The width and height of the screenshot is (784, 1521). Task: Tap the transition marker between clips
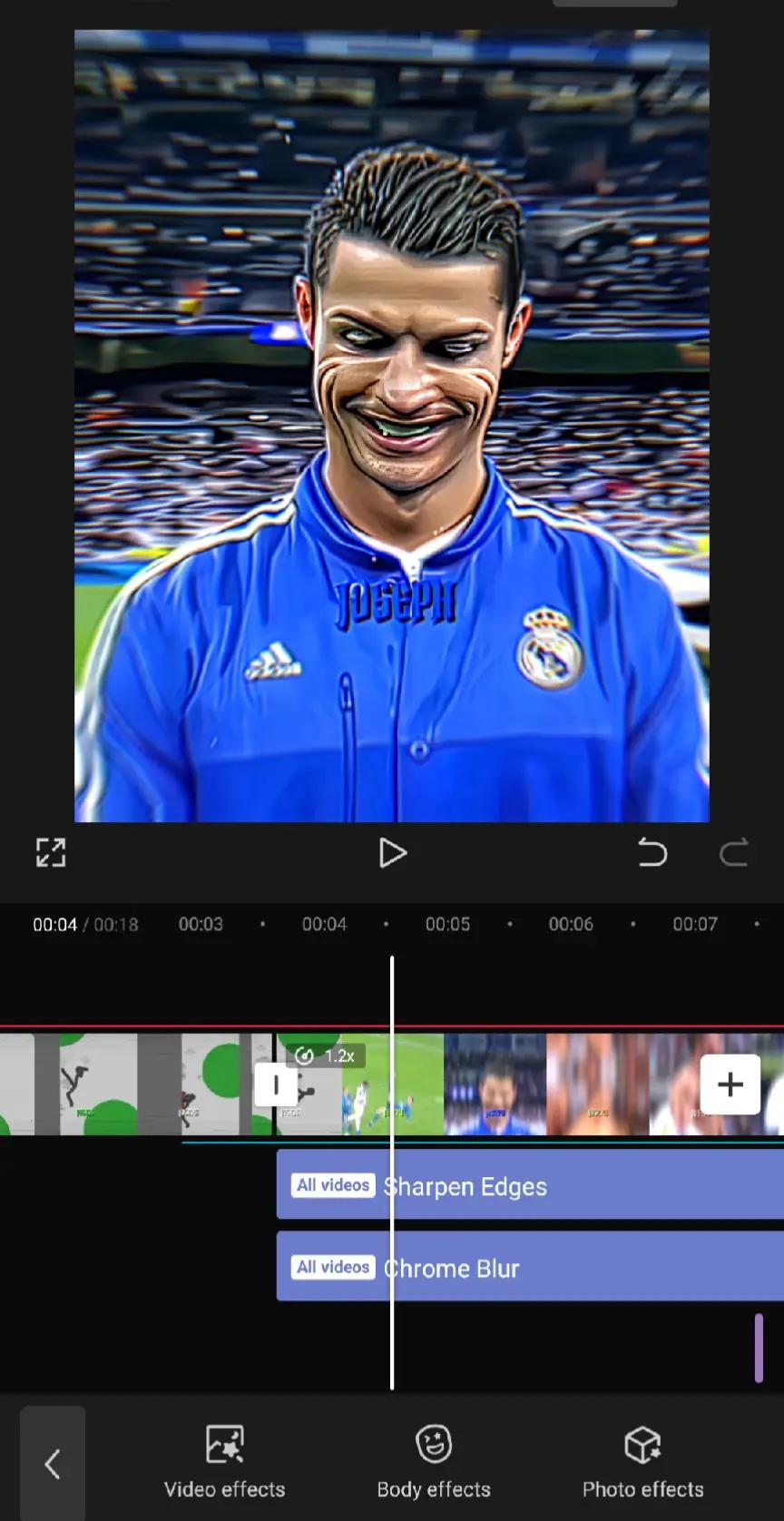275,1084
